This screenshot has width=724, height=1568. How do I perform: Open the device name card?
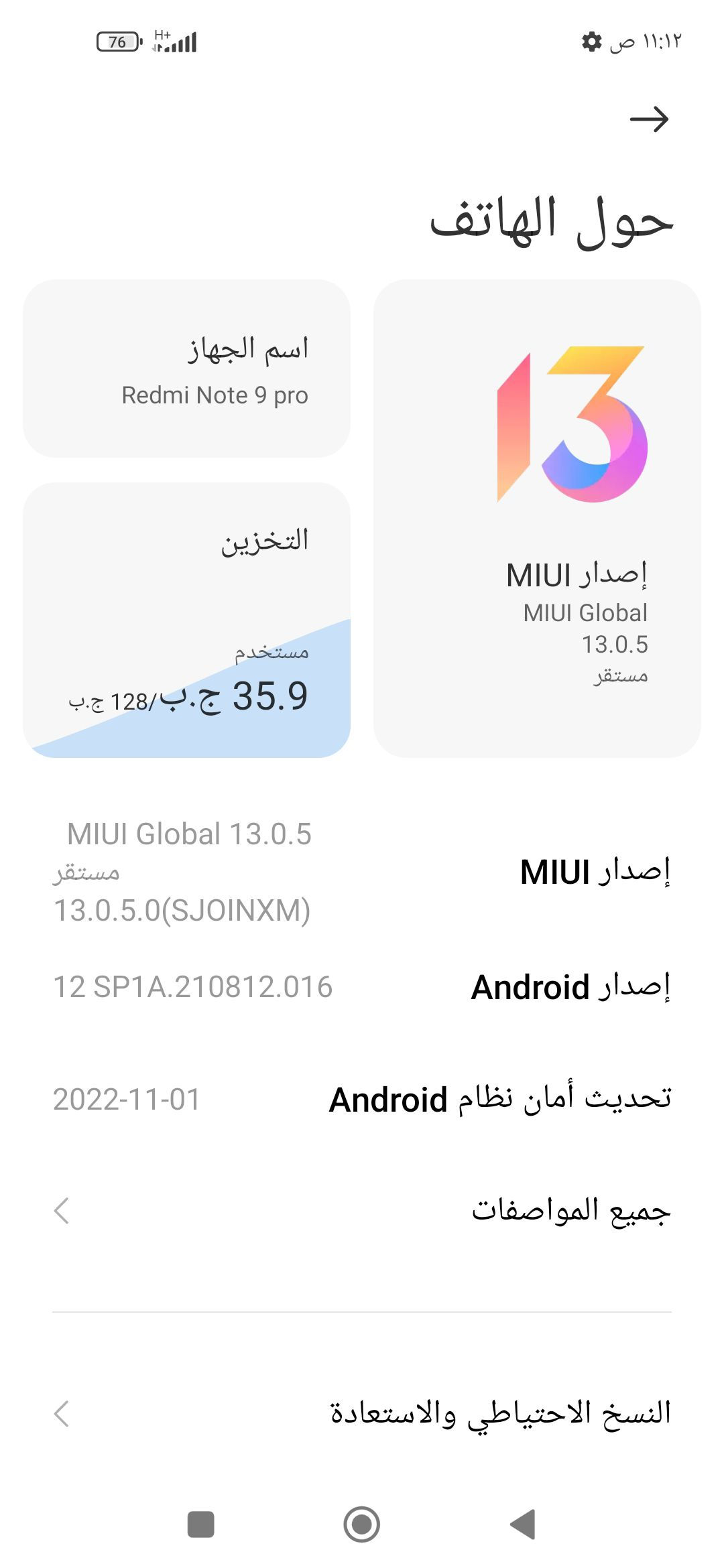pyautogui.click(x=186, y=369)
